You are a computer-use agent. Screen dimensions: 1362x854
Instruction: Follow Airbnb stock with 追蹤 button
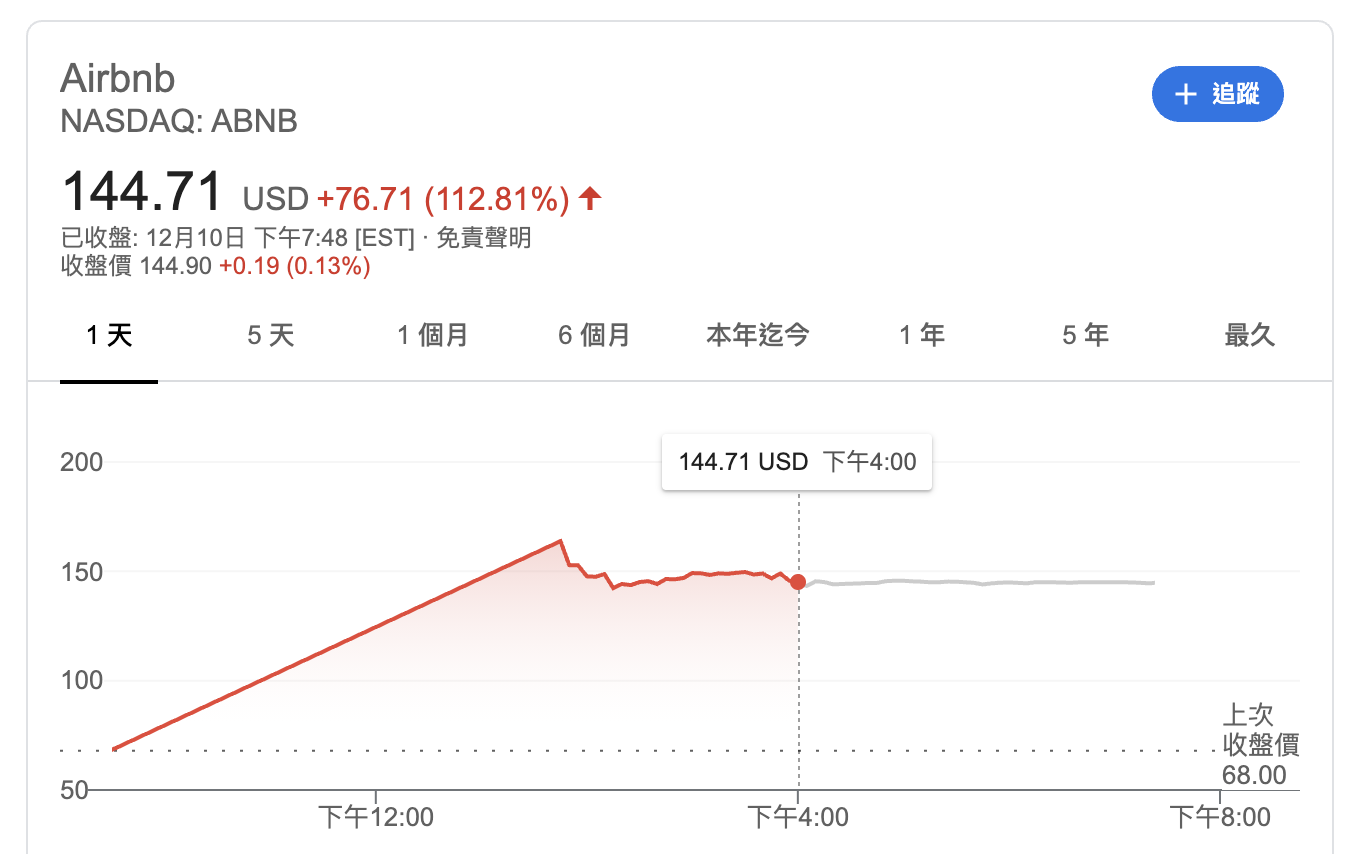pos(1217,95)
